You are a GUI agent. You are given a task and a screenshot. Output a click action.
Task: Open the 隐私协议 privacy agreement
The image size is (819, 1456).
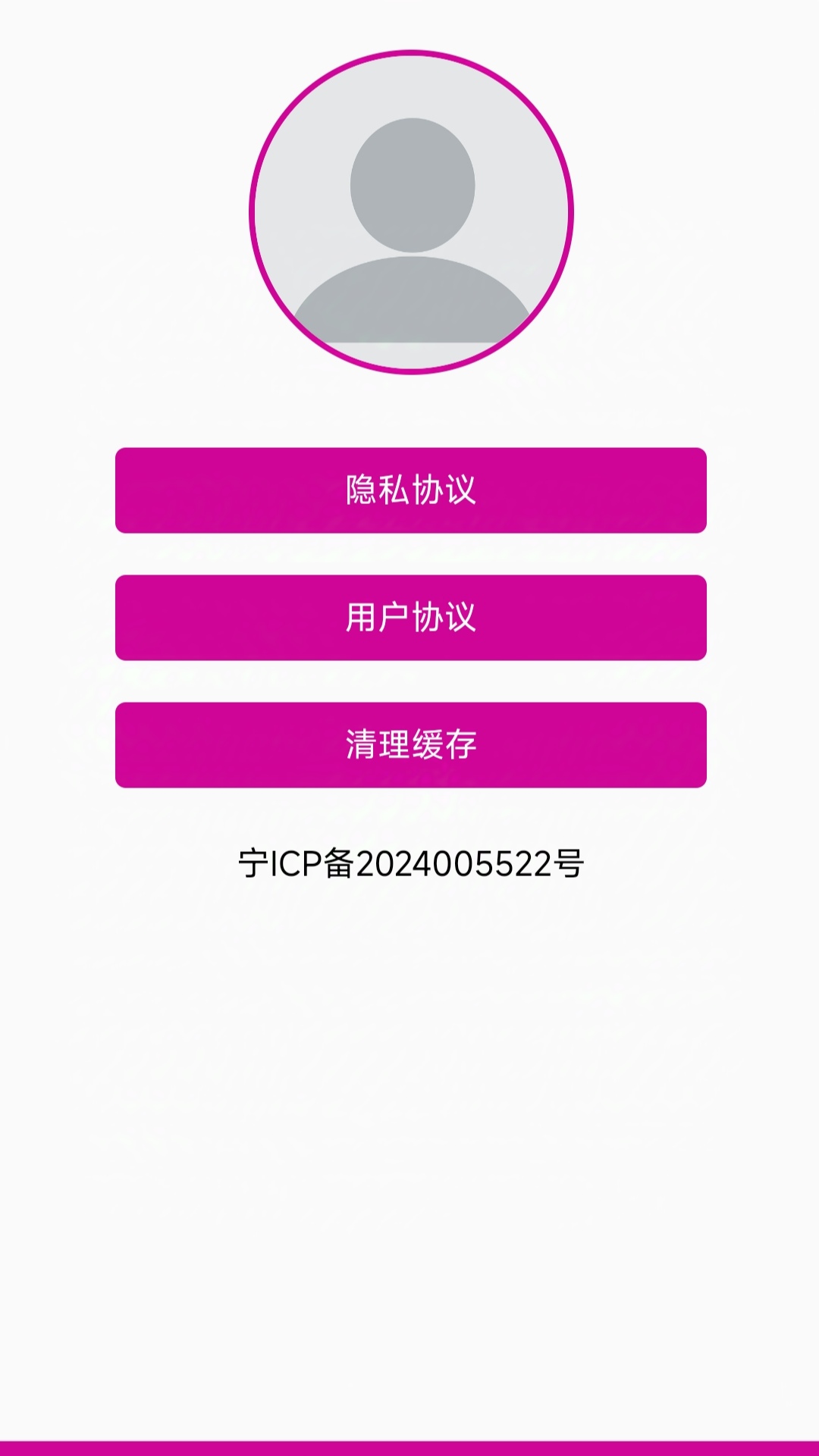point(410,490)
